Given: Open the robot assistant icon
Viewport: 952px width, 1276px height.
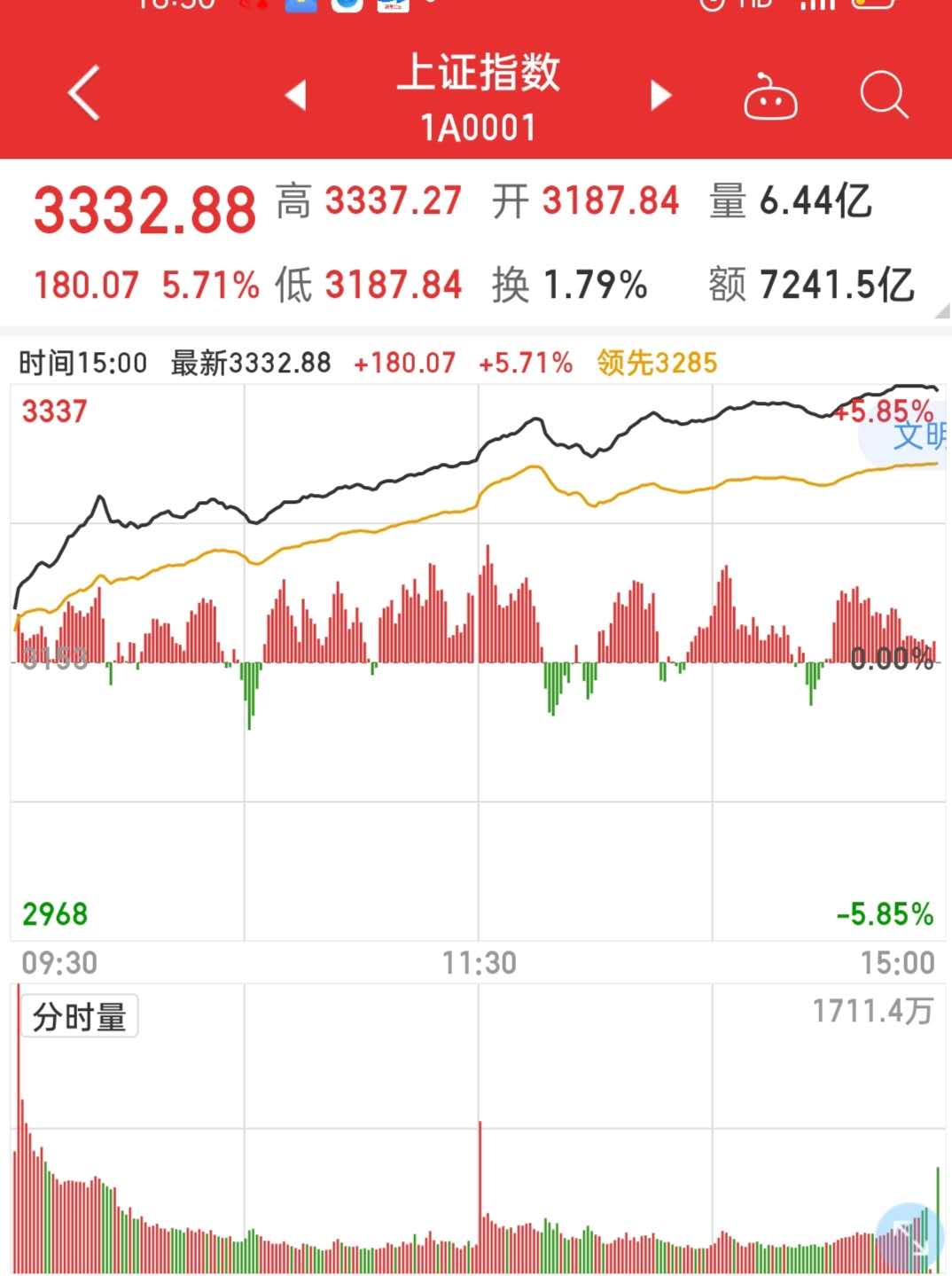Looking at the screenshot, I should coord(769,97).
